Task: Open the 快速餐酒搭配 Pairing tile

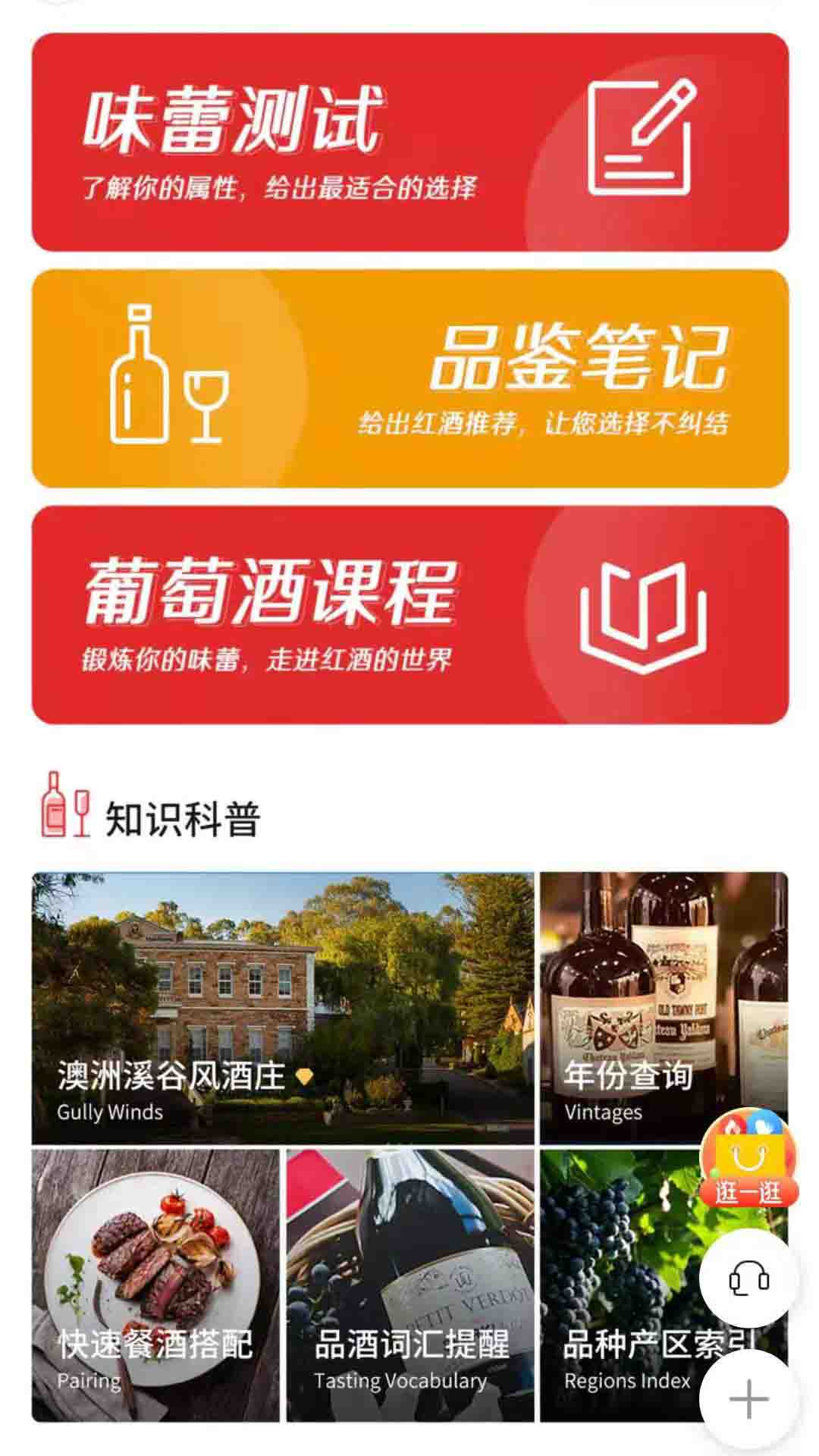Action: (155, 1285)
